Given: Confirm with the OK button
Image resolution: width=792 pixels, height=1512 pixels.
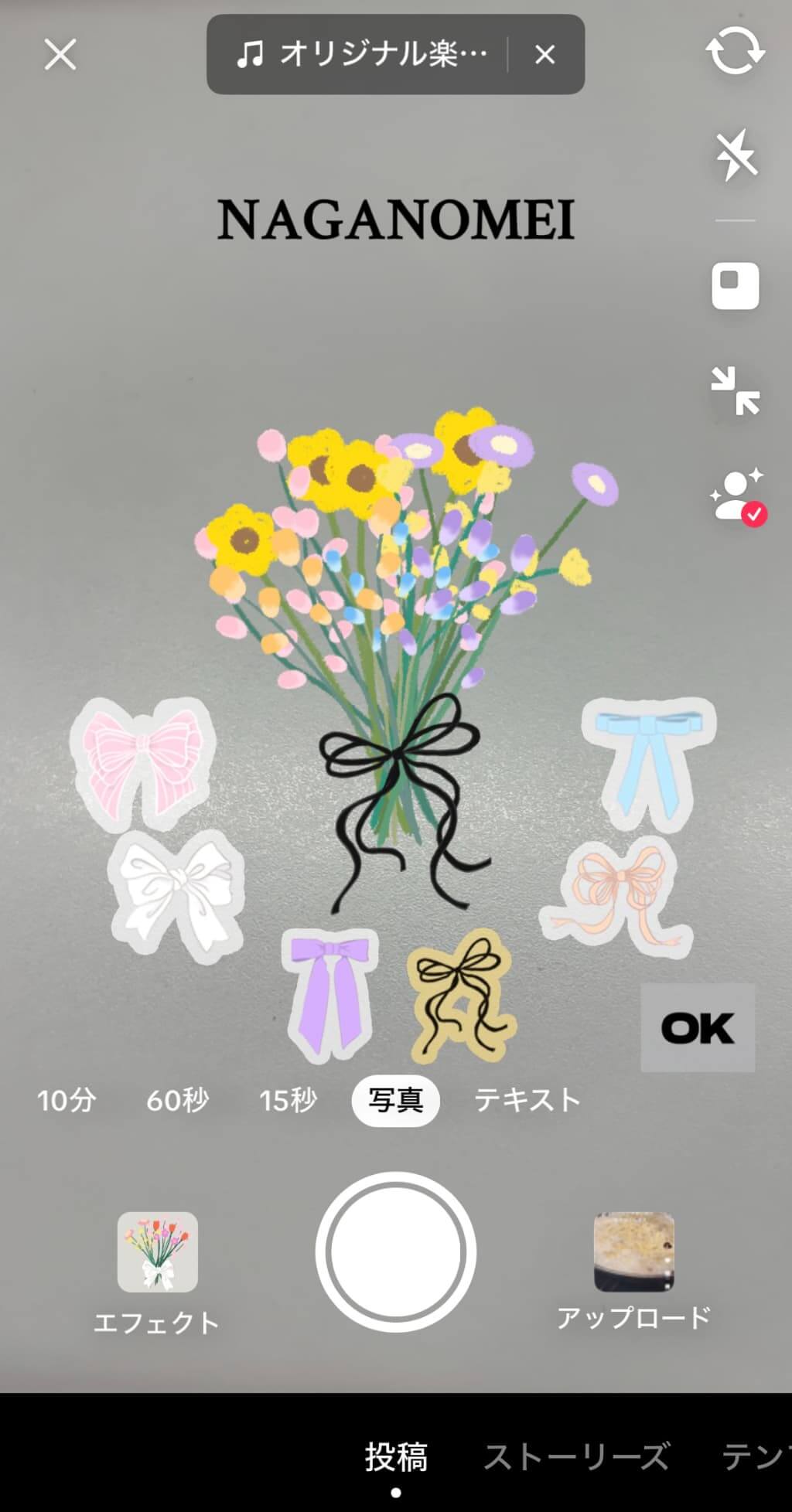Looking at the screenshot, I should pos(698,1027).
